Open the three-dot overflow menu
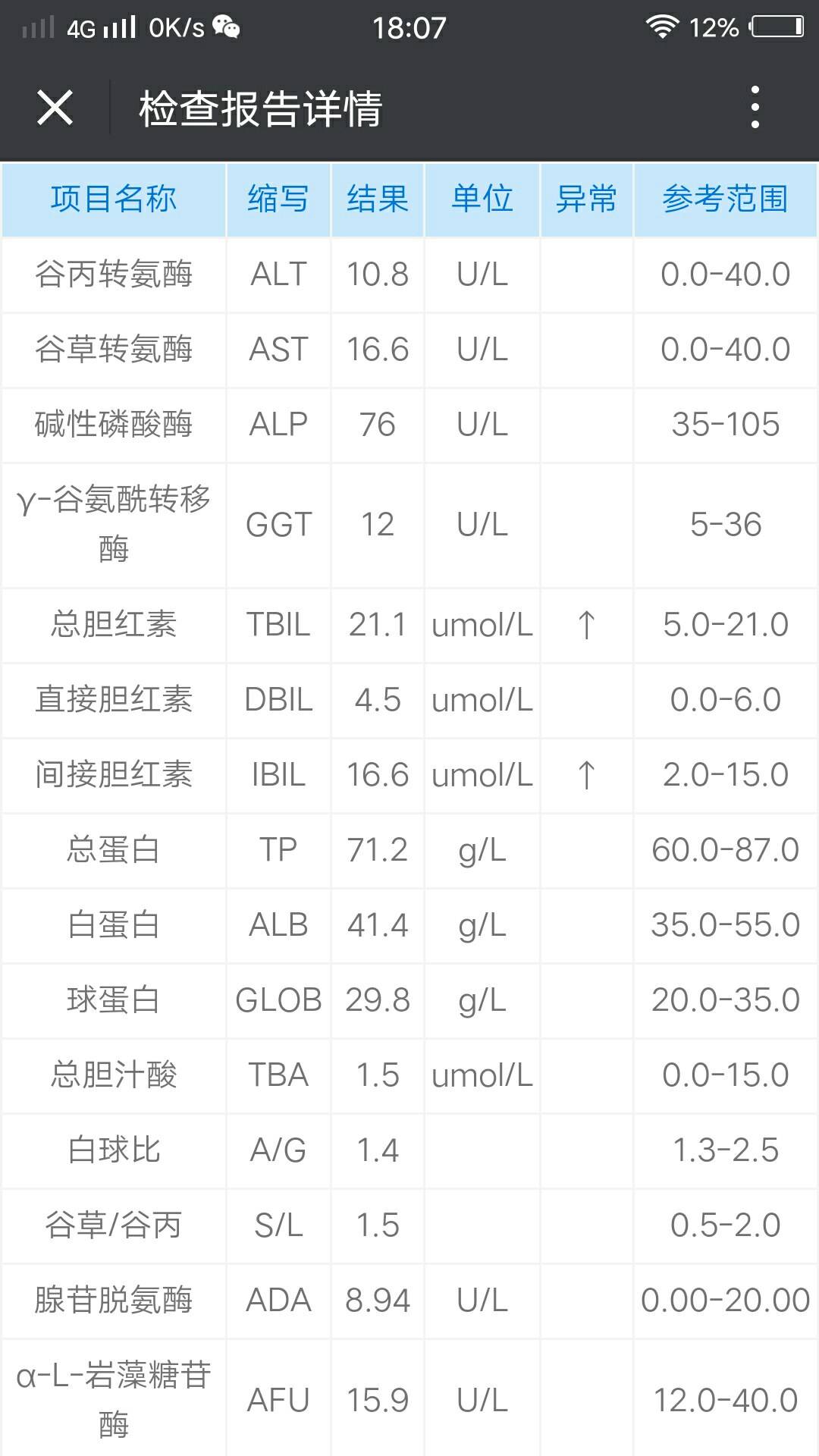Image resolution: width=819 pixels, height=1456 pixels. (755, 107)
